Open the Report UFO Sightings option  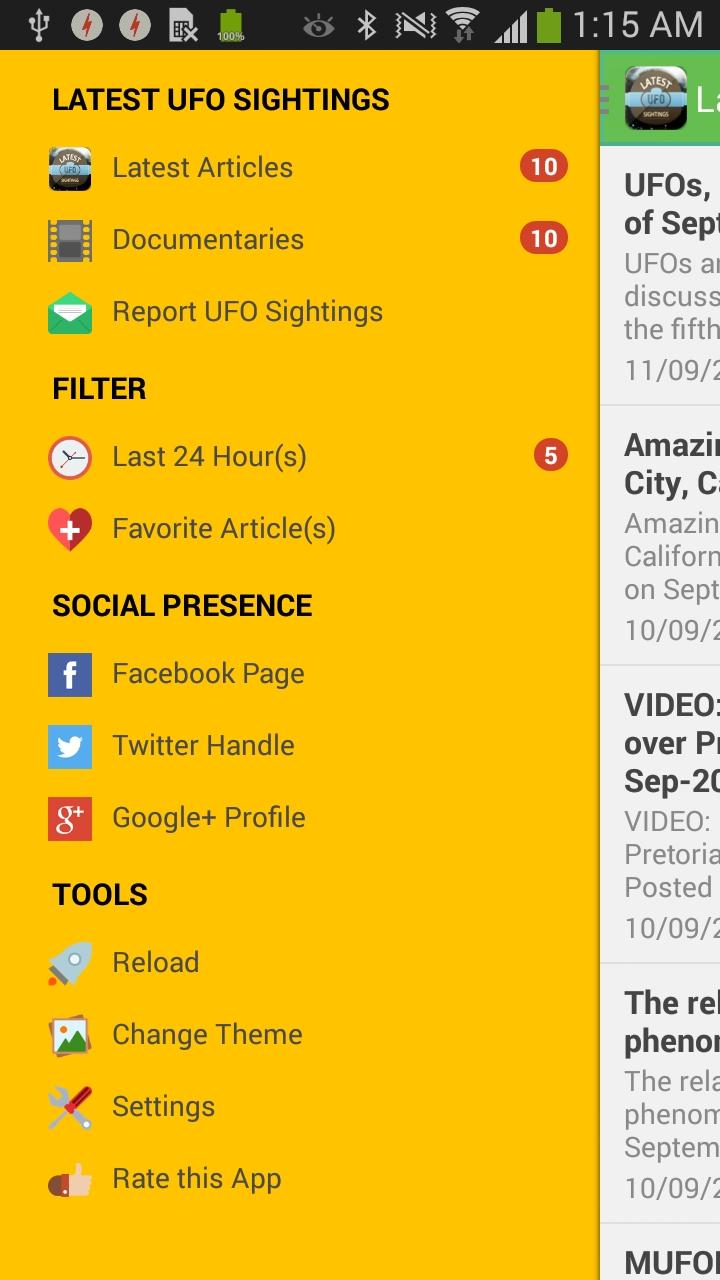[248, 311]
